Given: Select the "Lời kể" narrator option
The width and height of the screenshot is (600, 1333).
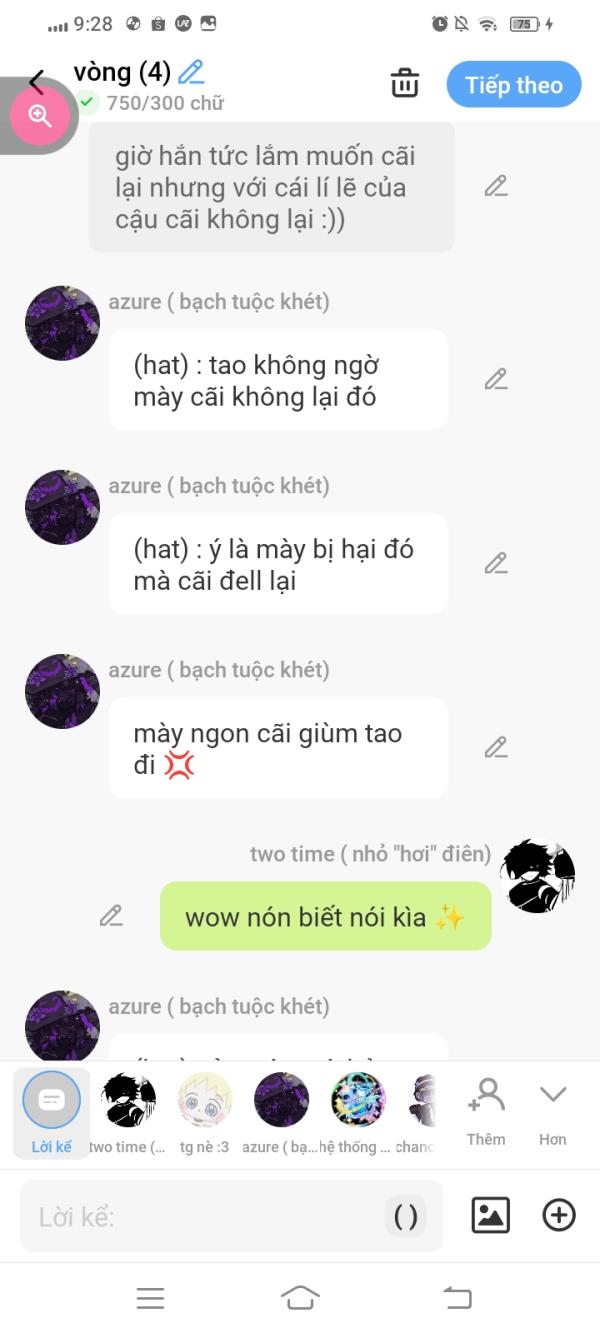Looking at the screenshot, I should click(x=51, y=1110).
